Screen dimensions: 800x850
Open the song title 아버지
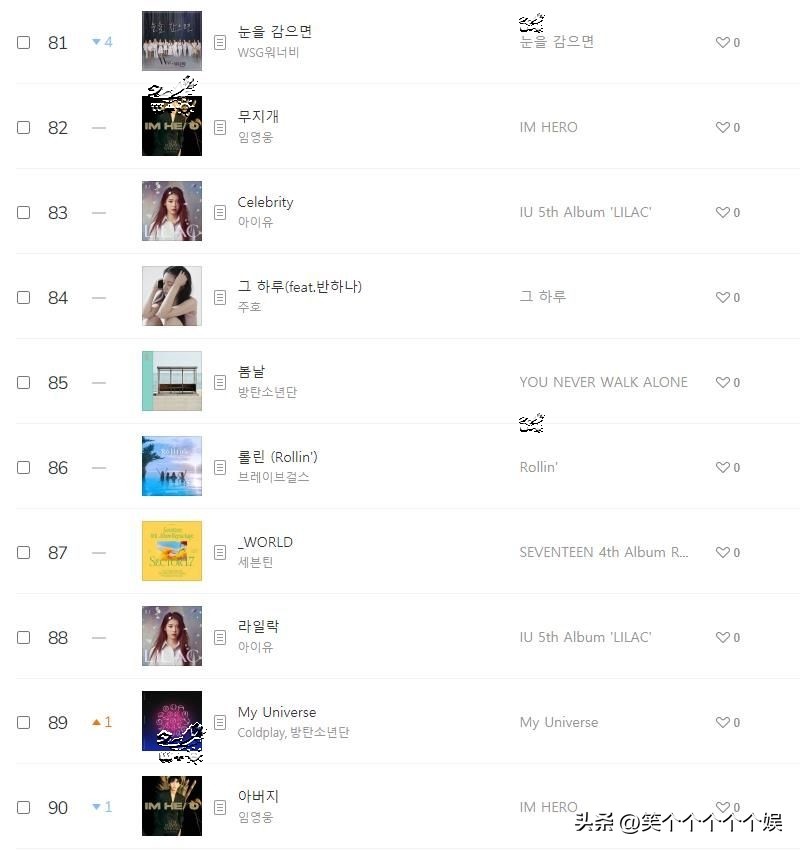pos(258,796)
